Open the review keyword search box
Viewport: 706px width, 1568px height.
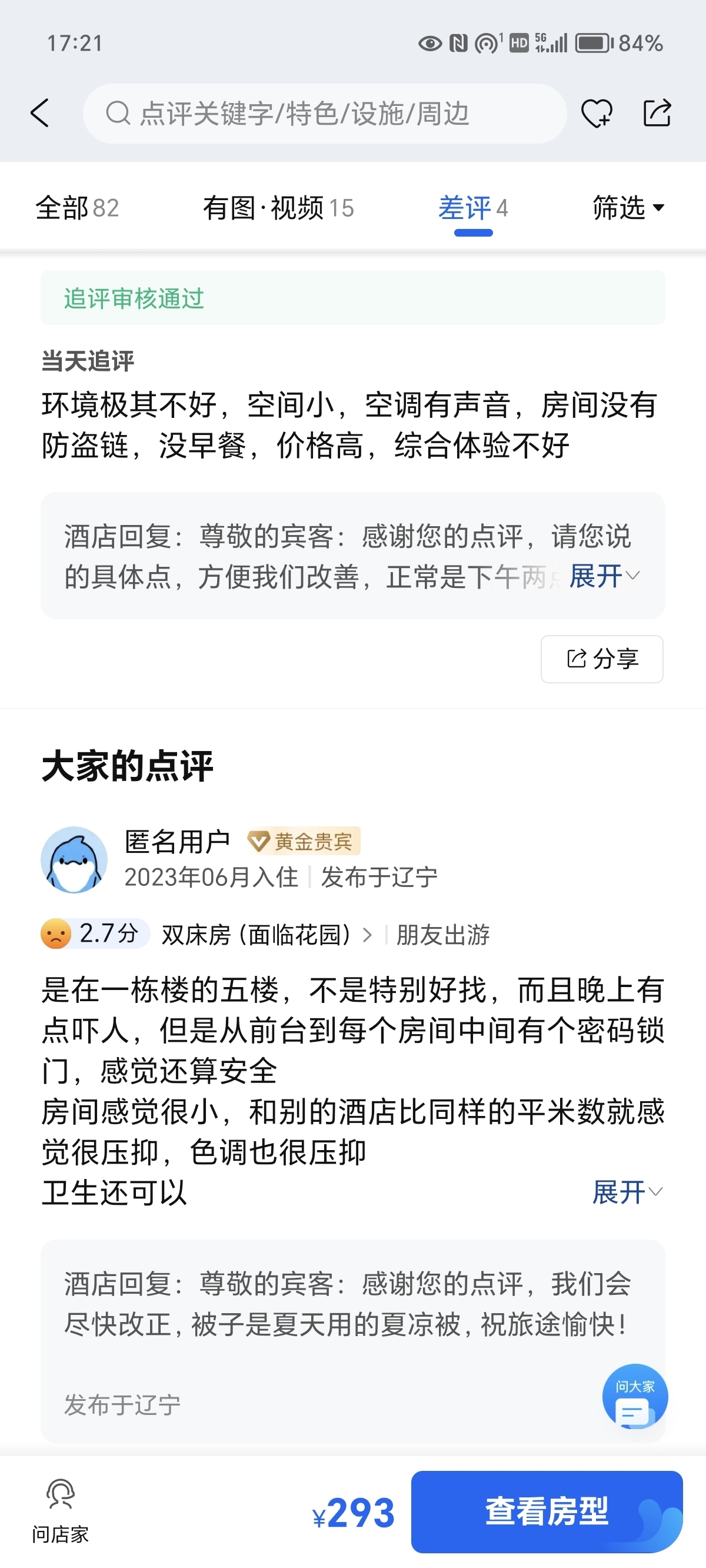[x=324, y=113]
